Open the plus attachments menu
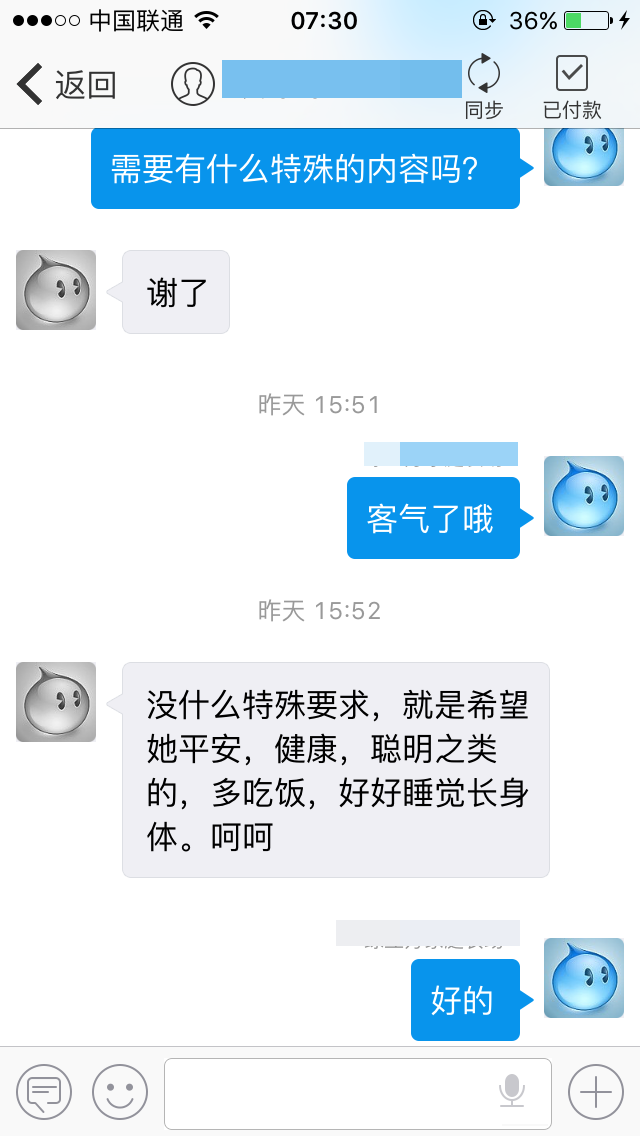Image resolution: width=640 pixels, height=1136 pixels. (x=596, y=1092)
